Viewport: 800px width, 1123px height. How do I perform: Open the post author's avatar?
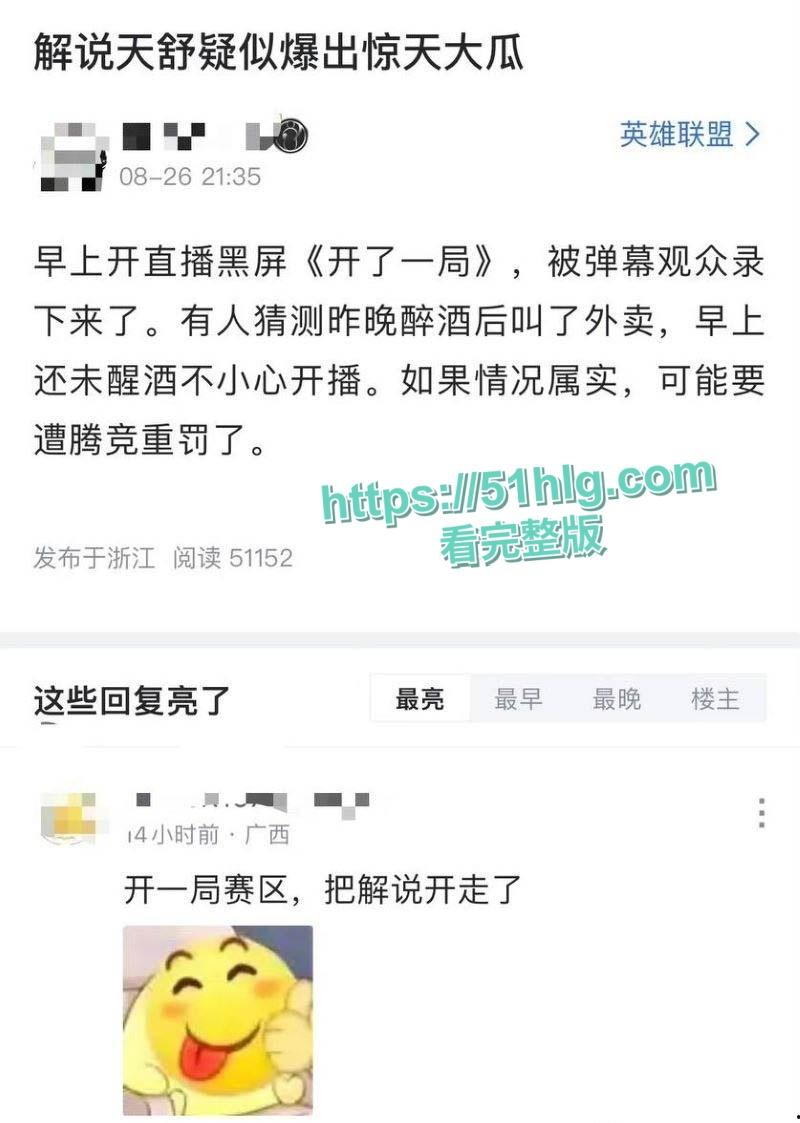[x=72, y=156]
